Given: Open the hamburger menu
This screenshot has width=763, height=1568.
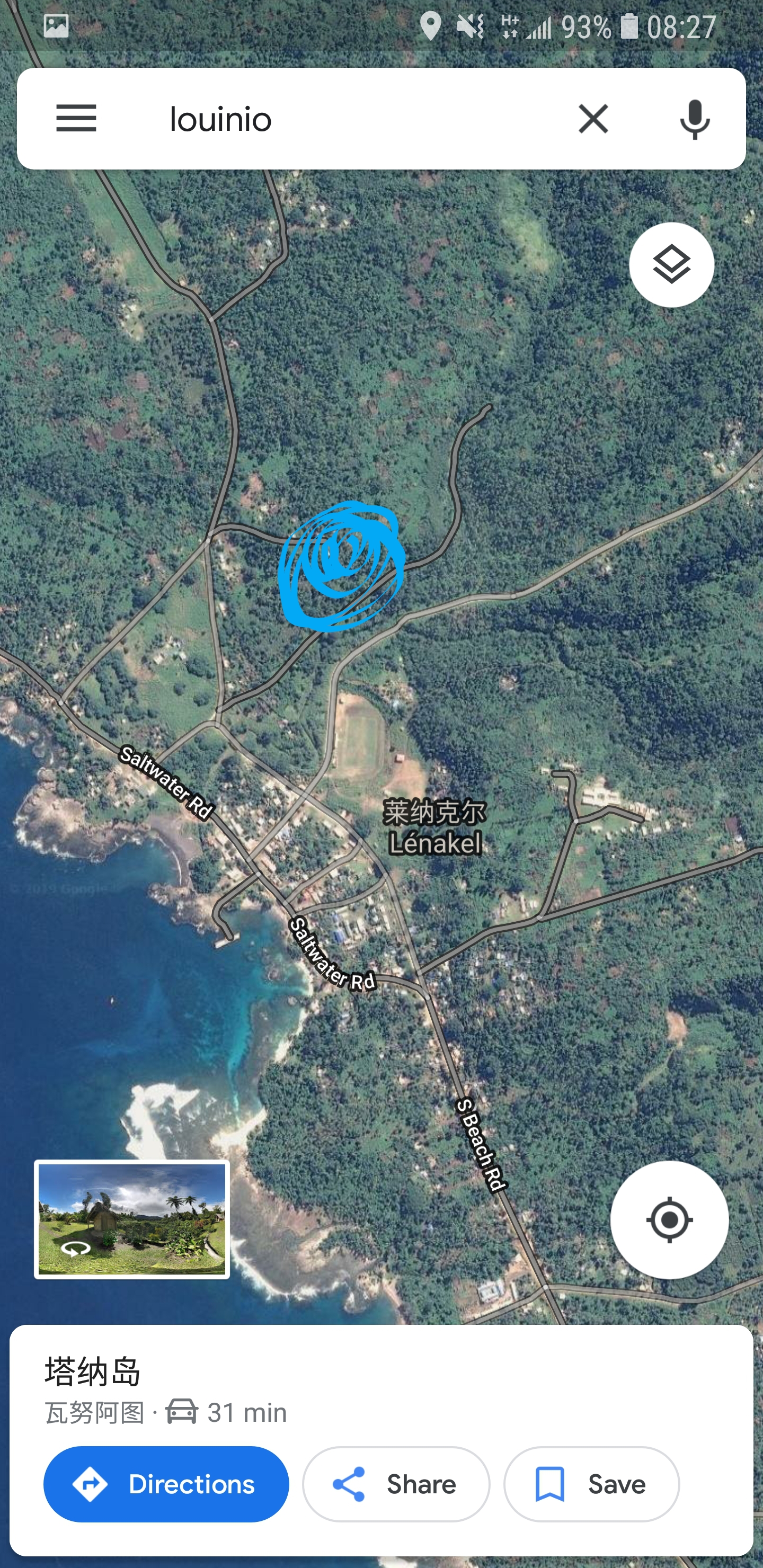Looking at the screenshot, I should point(76,118).
